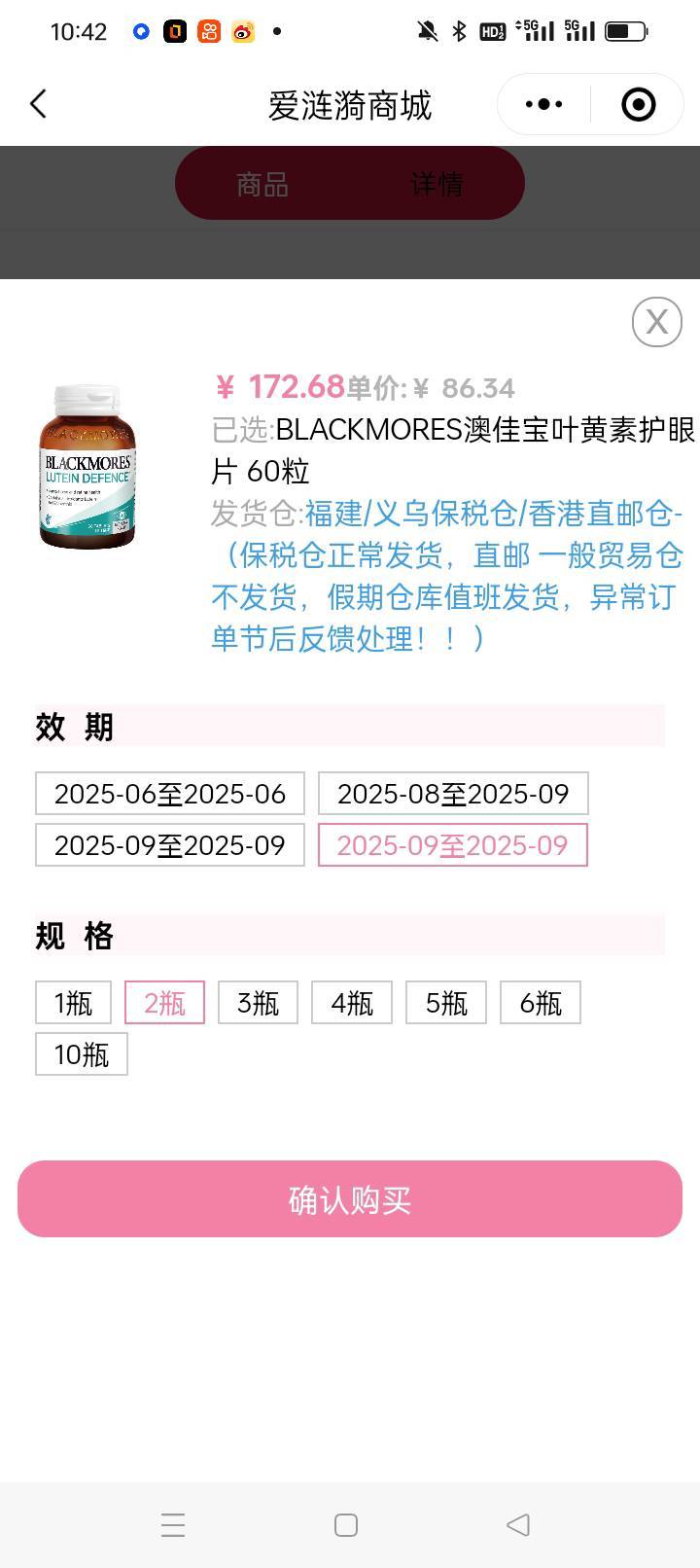This screenshot has height=1568, width=700.
Task: Go to home via system home button
Action: pyautogui.click(x=346, y=1524)
